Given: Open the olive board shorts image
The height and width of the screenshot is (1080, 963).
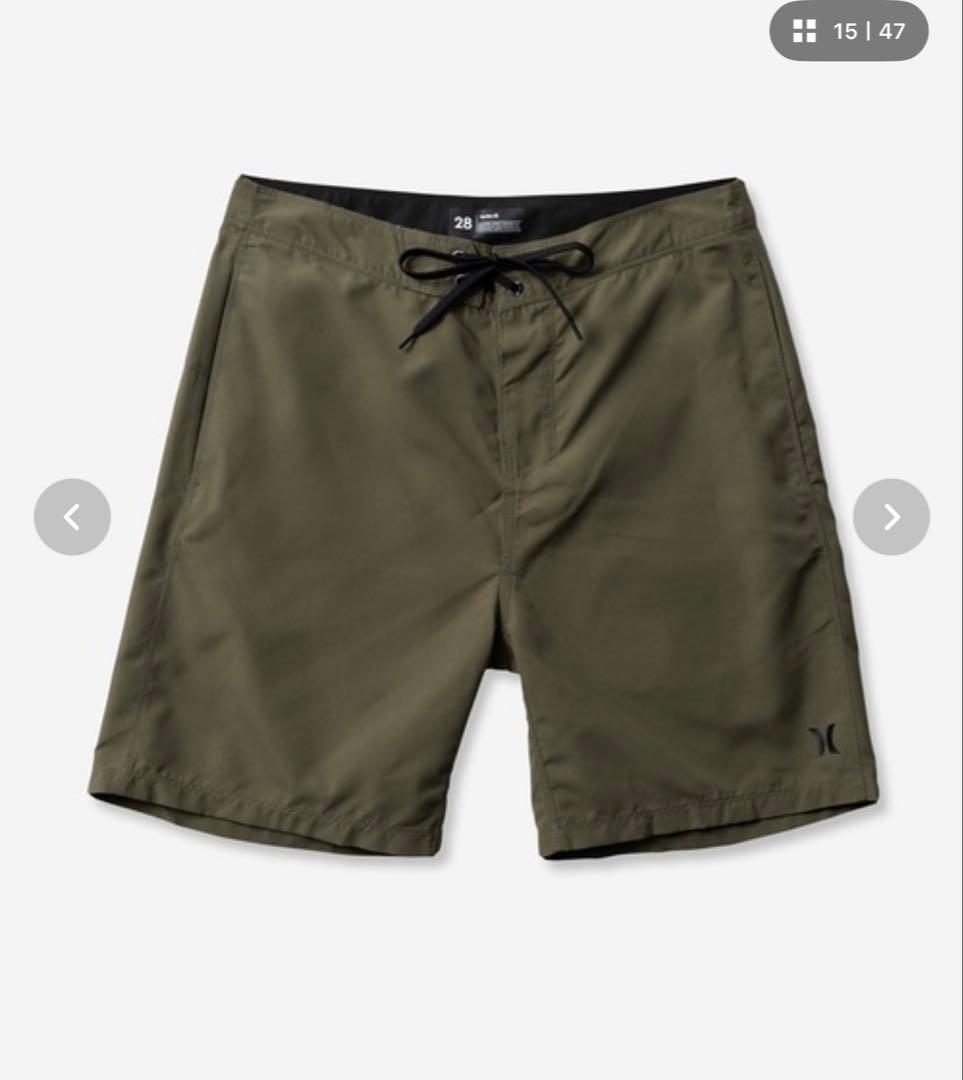Looking at the screenshot, I should 483,520.
